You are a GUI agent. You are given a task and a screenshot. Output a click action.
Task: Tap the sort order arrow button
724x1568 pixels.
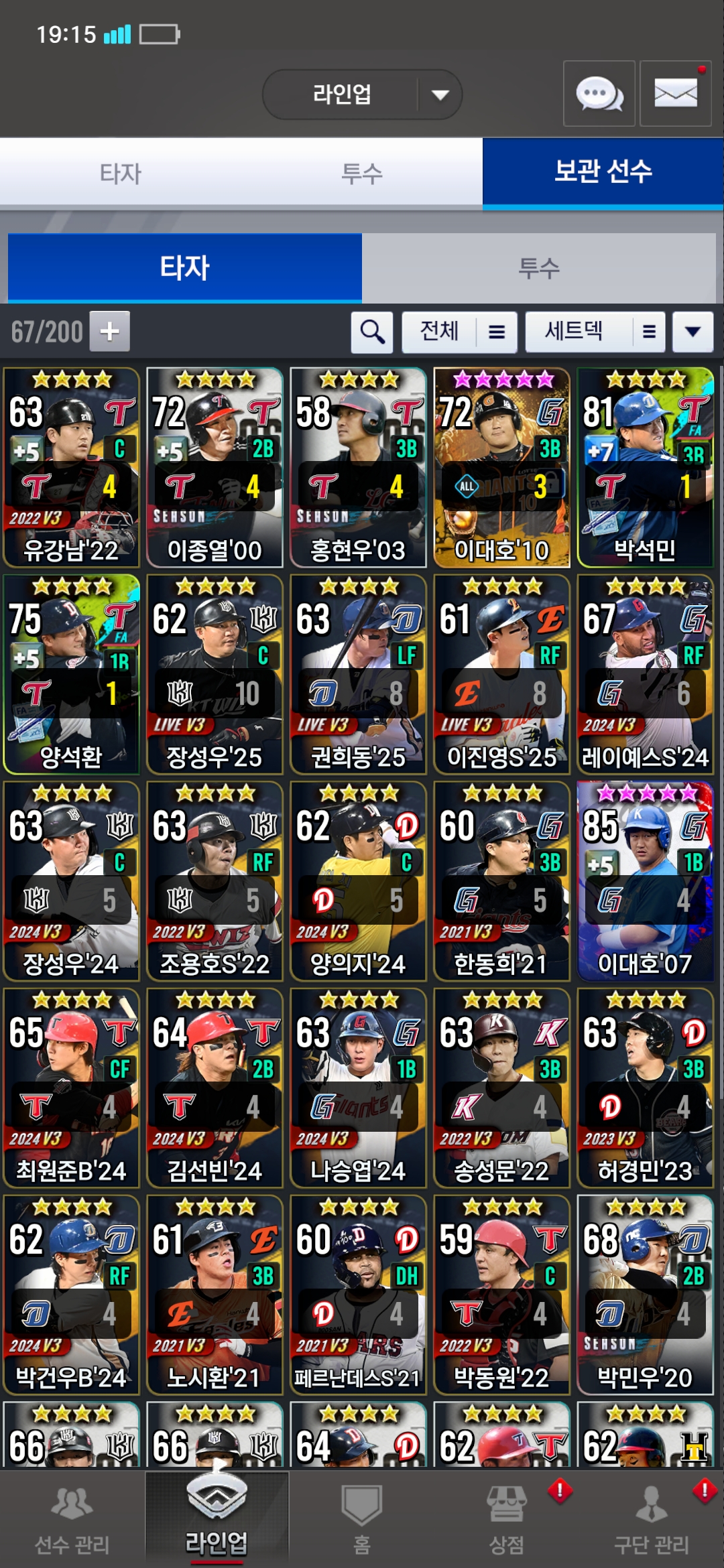692,331
